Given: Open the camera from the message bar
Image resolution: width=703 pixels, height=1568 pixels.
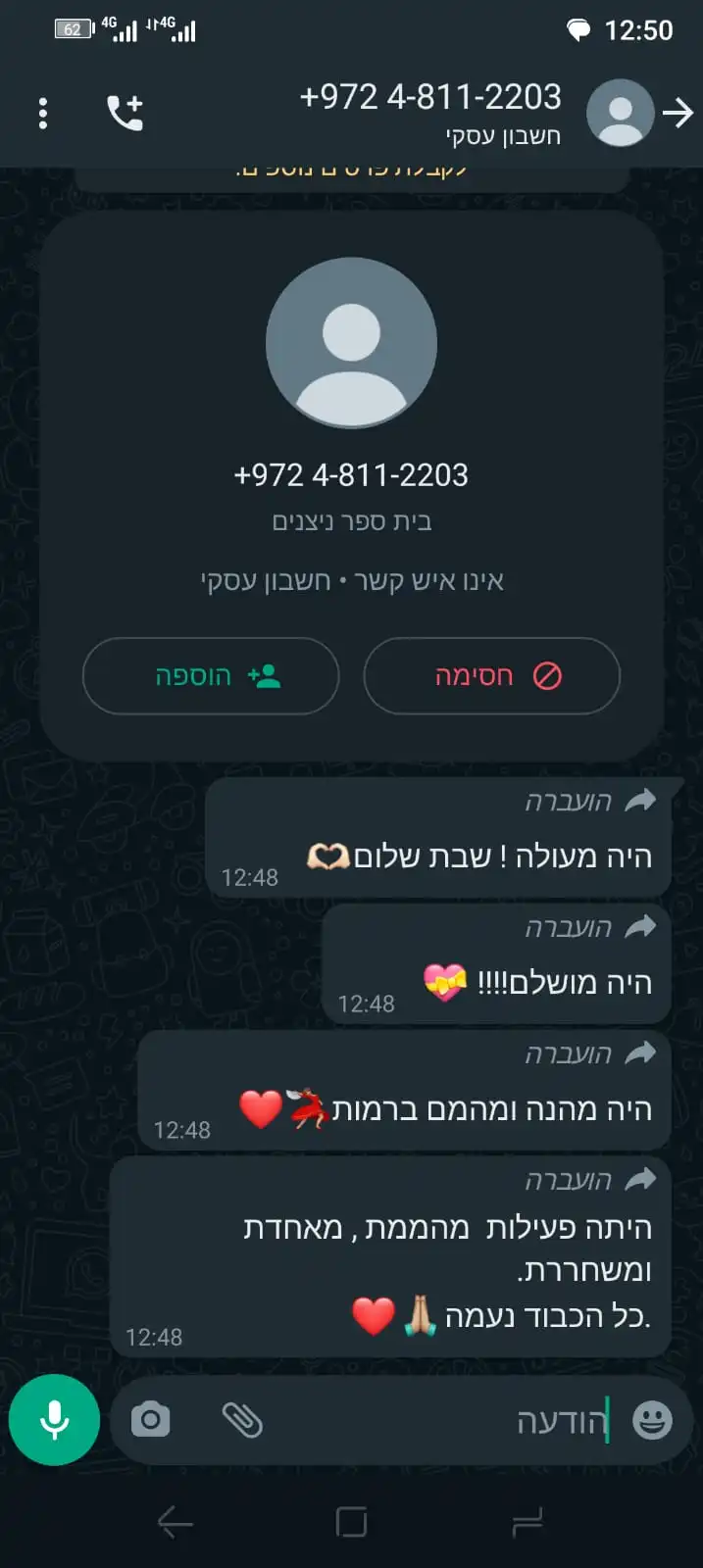Looking at the screenshot, I should (150, 1419).
